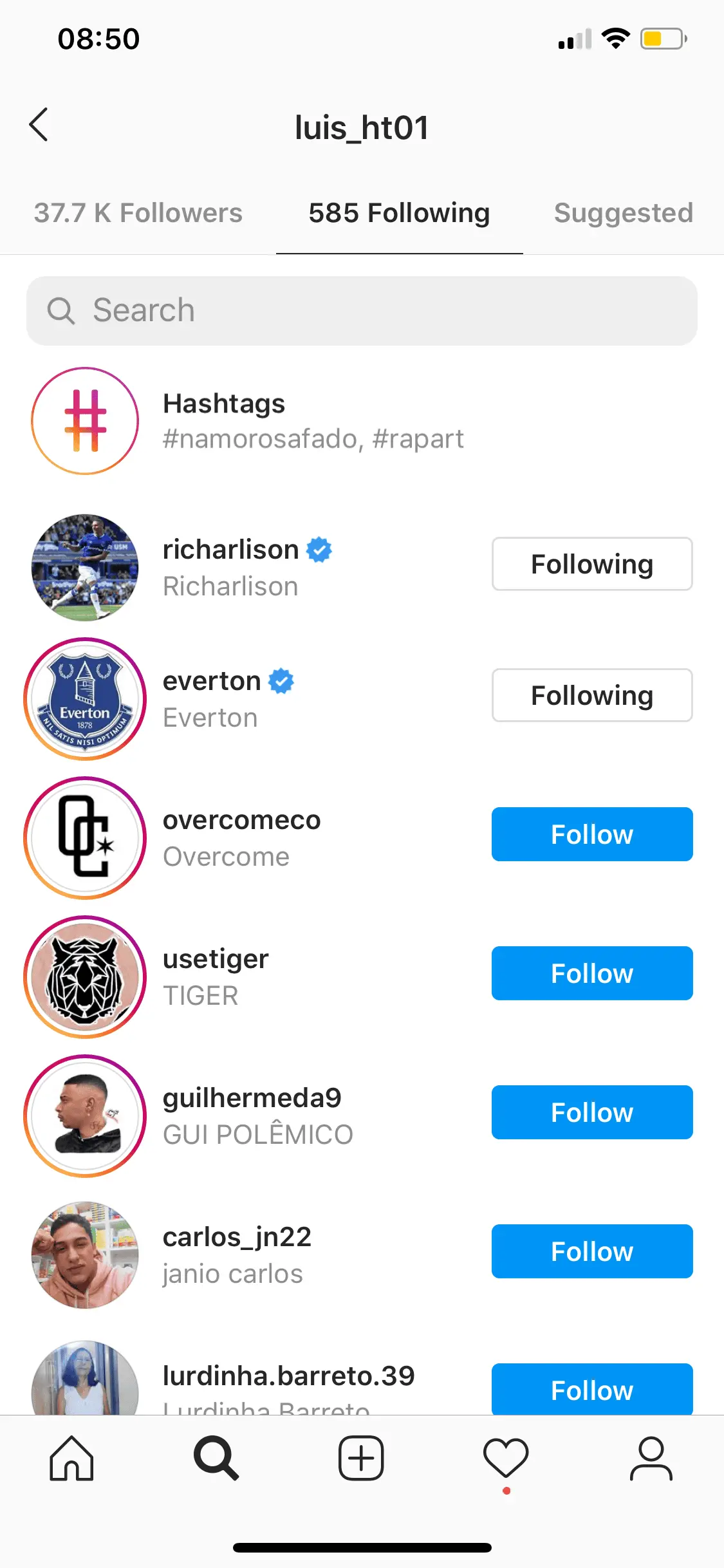The height and width of the screenshot is (1568, 724).
Task: Open the Explore search tab
Action: click(x=216, y=1459)
